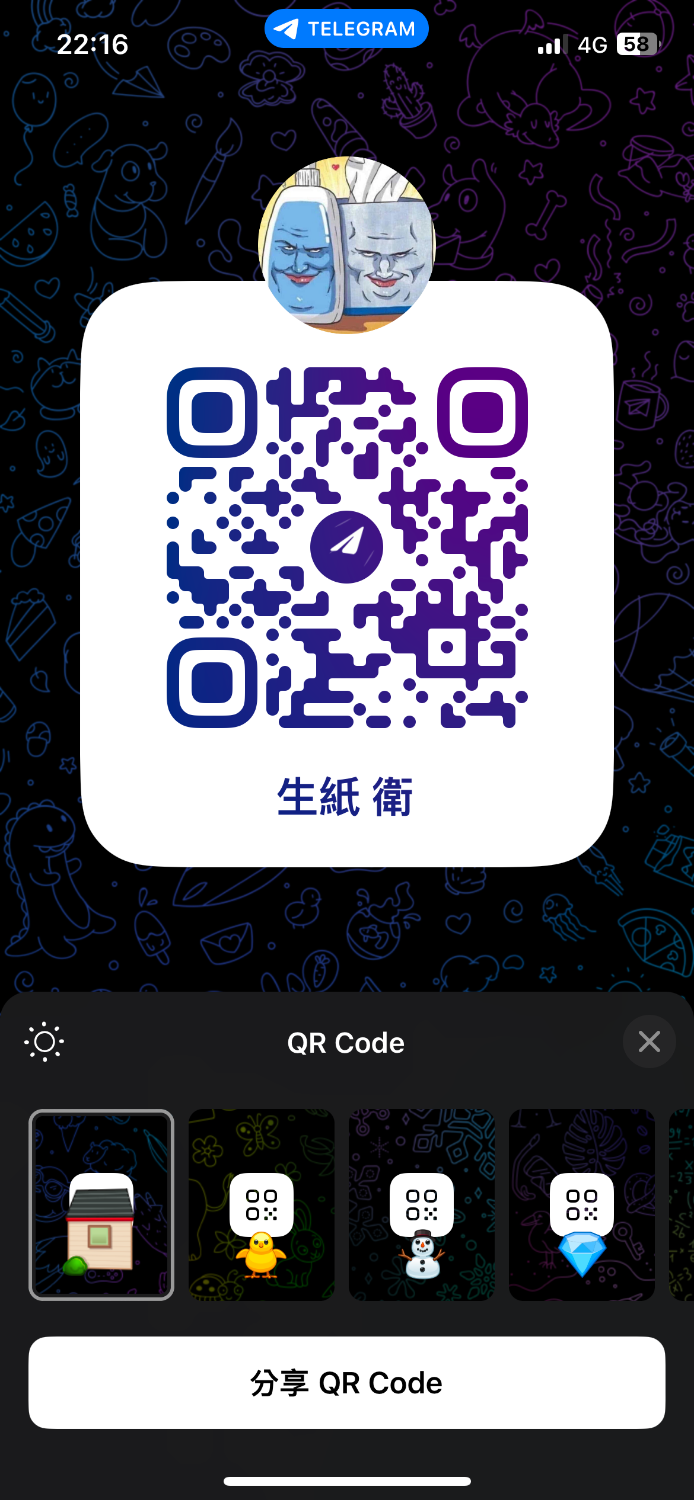The height and width of the screenshot is (1500, 694).
Task: Close the QR Code panel
Action: click(x=649, y=1042)
